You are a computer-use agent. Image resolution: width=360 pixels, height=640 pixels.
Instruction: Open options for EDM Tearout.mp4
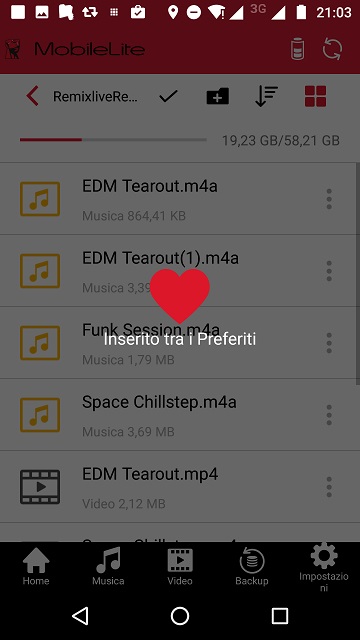click(329, 487)
